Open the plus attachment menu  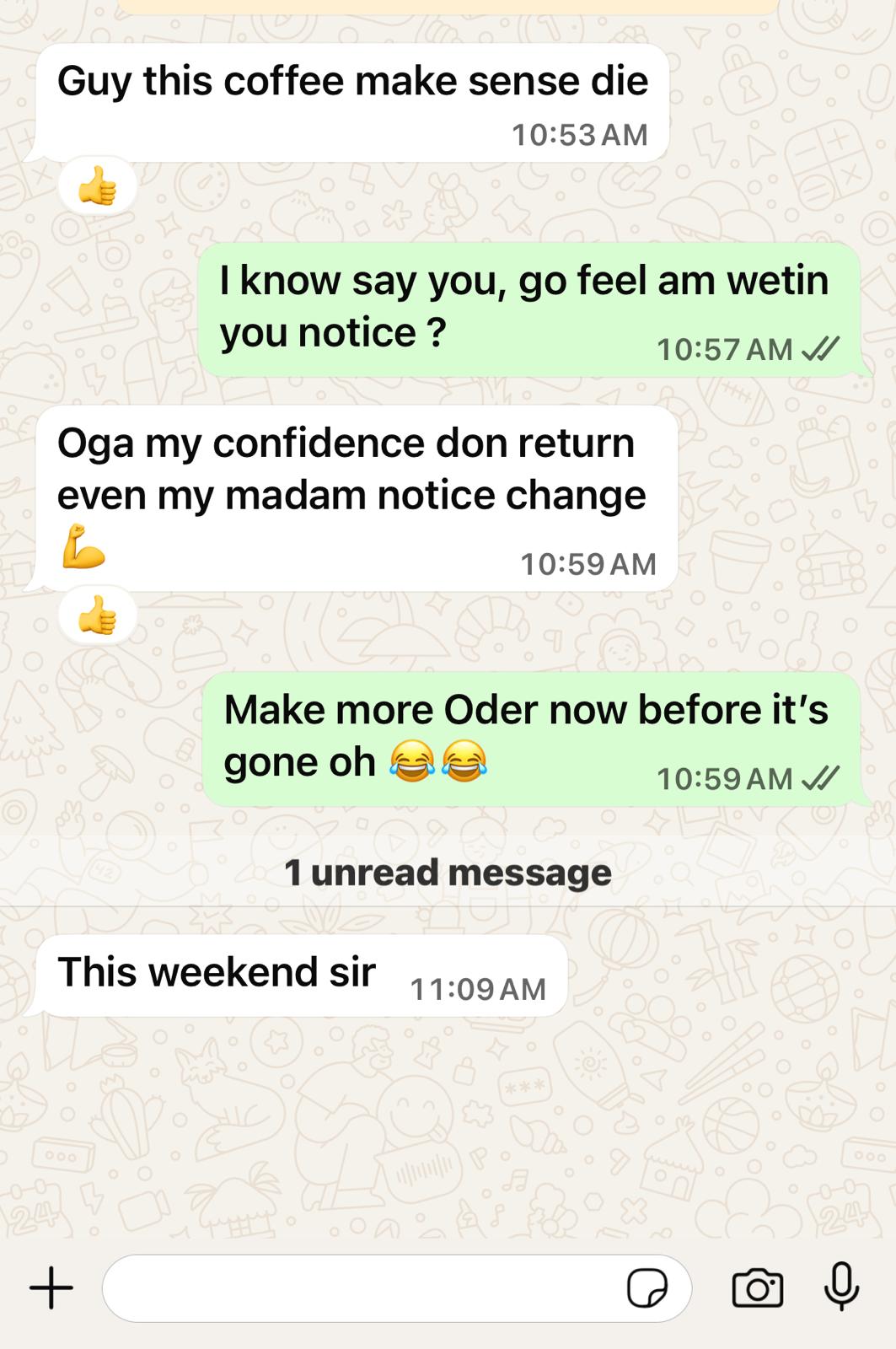coord(51,1288)
